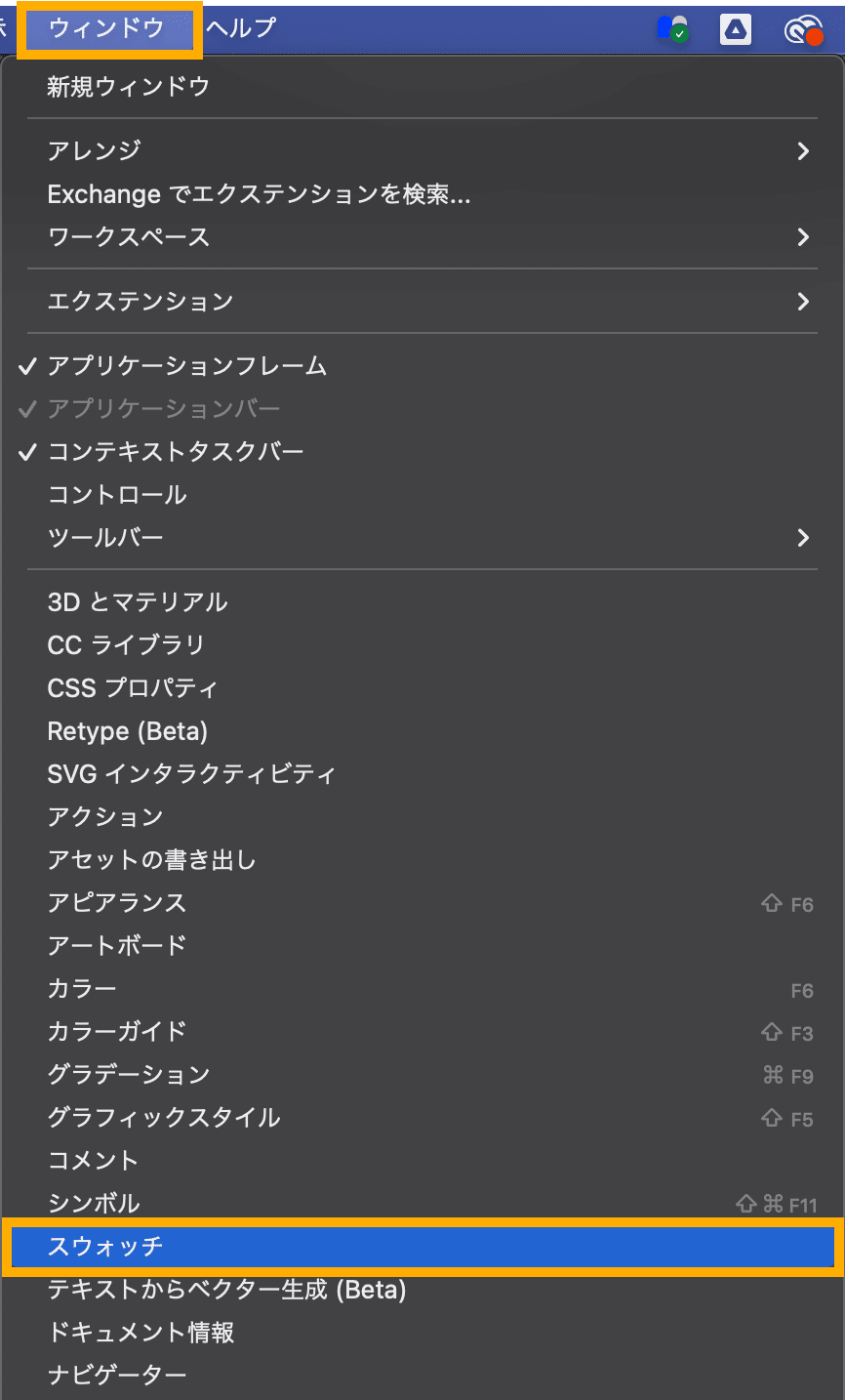Open the シンボル panel
This screenshot has height=1400, width=845.
(94, 1204)
